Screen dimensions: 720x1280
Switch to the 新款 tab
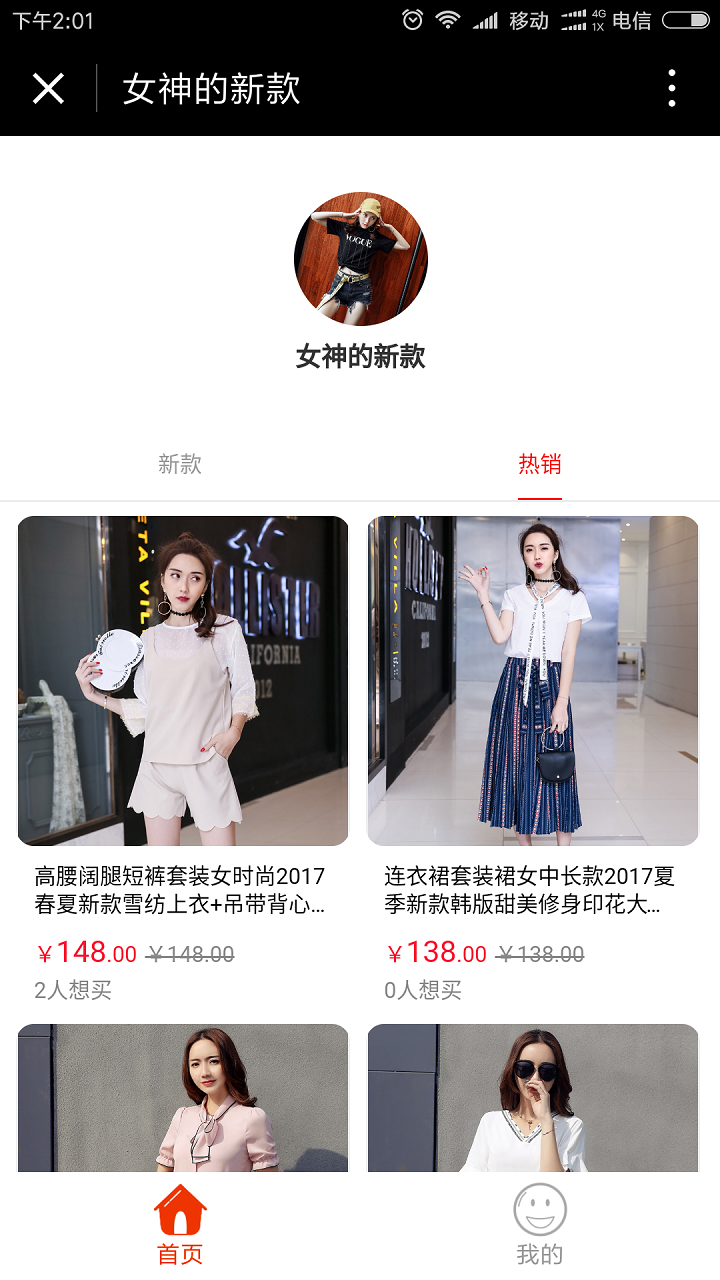coord(180,464)
